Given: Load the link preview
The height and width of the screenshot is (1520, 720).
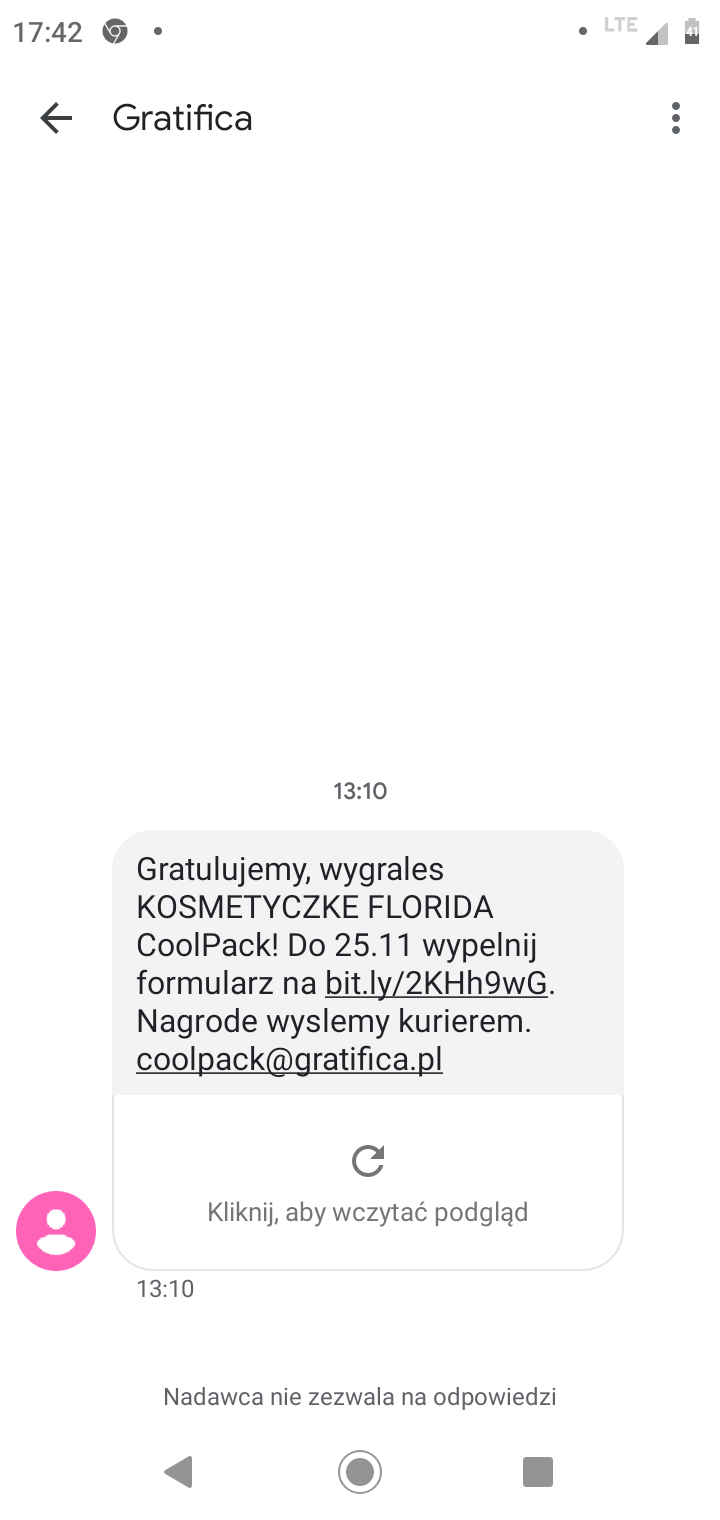Looking at the screenshot, I should click(367, 1182).
